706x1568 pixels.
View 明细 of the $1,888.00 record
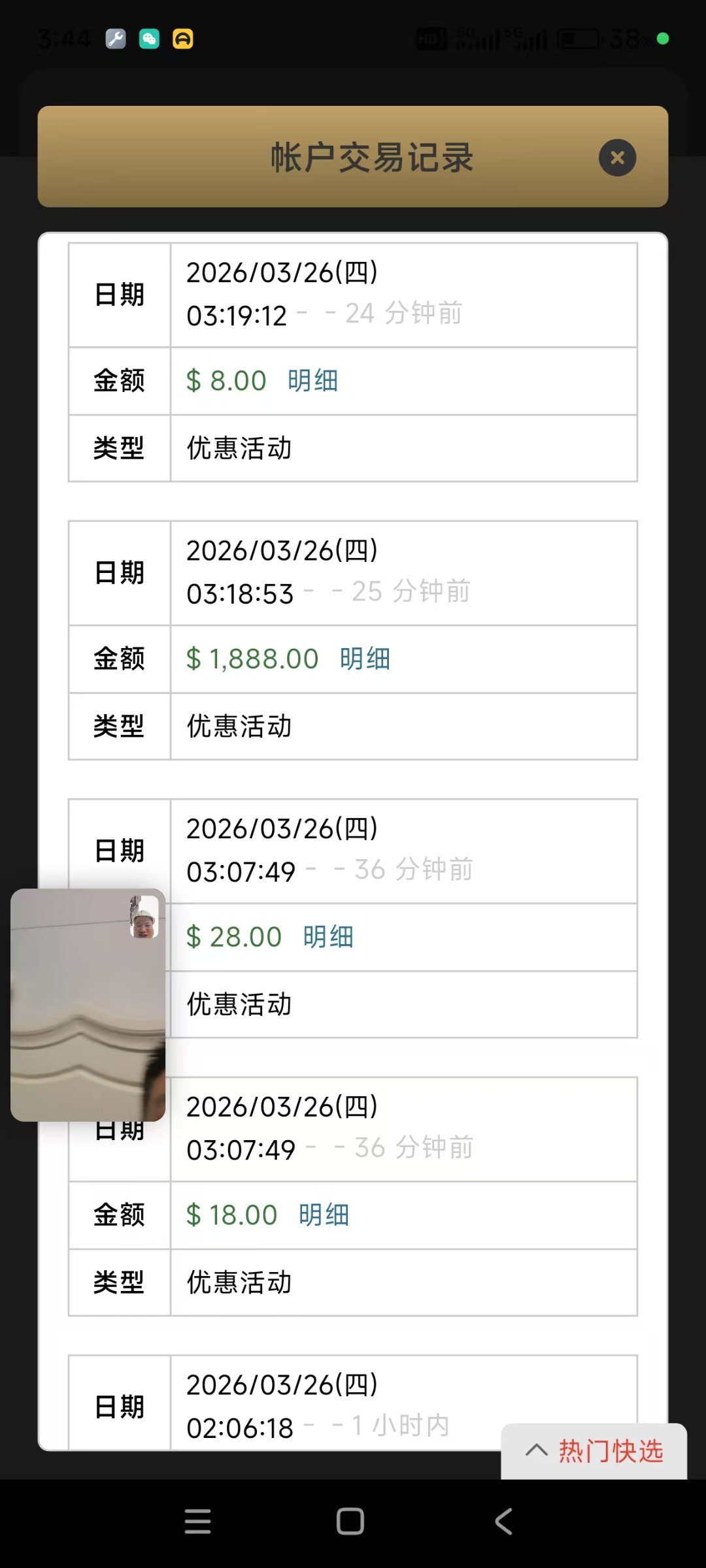tap(365, 659)
